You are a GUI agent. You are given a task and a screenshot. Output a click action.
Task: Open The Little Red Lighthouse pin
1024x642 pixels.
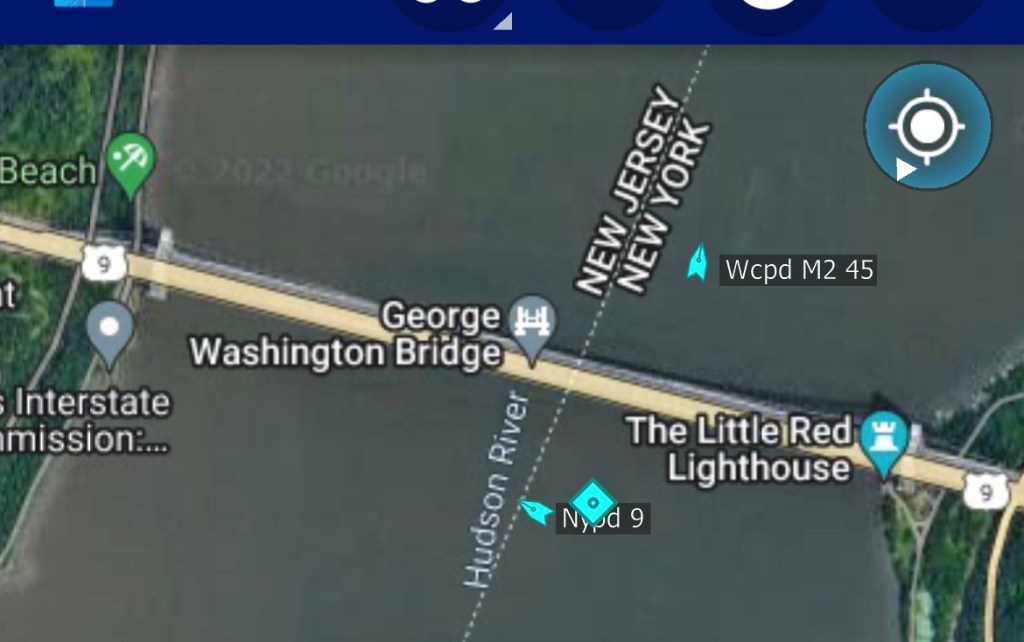[884, 439]
